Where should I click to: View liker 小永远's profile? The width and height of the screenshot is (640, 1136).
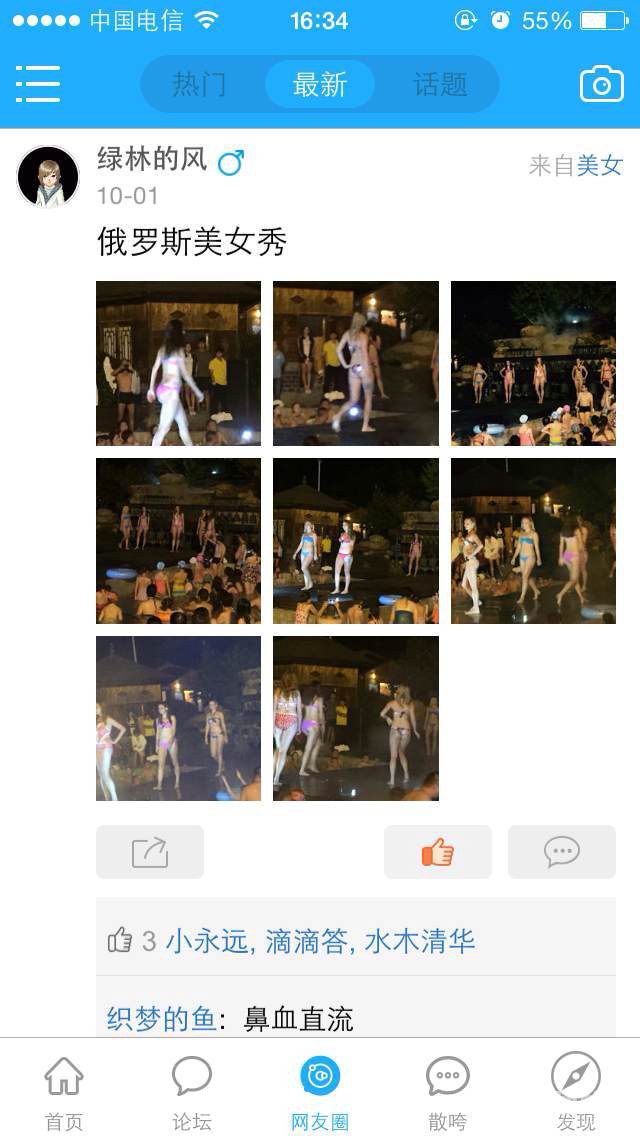[206, 941]
